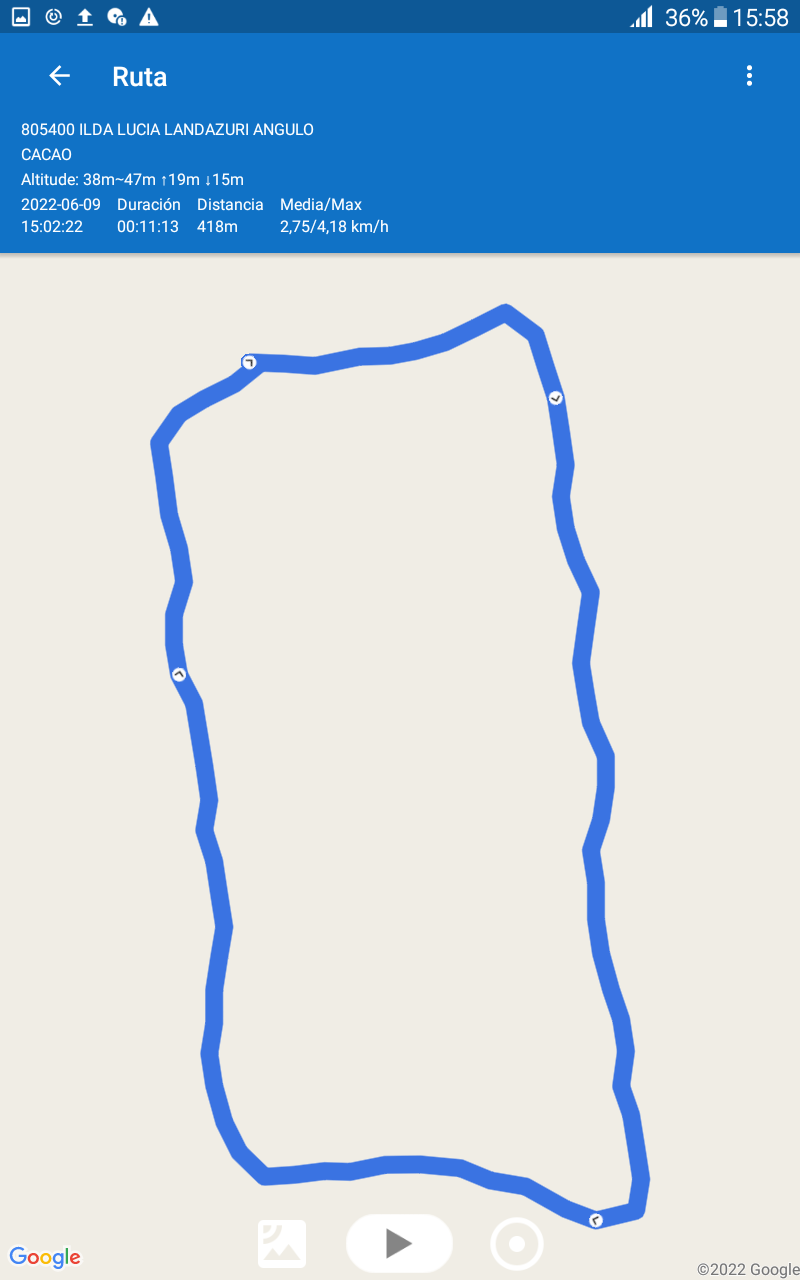
Task: Open the three-dot overflow menu
Action: click(749, 76)
